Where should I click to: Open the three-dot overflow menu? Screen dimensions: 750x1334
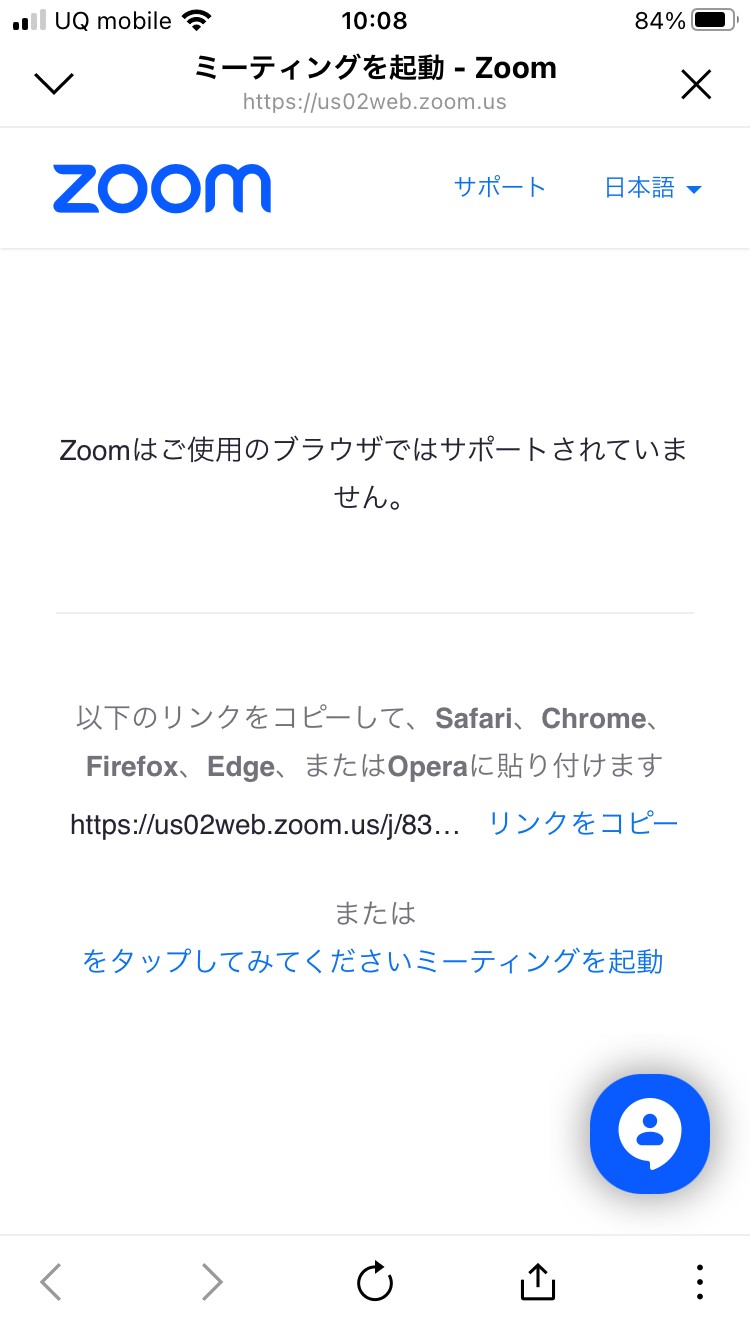pyautogui.click(x=699, y=1281)
